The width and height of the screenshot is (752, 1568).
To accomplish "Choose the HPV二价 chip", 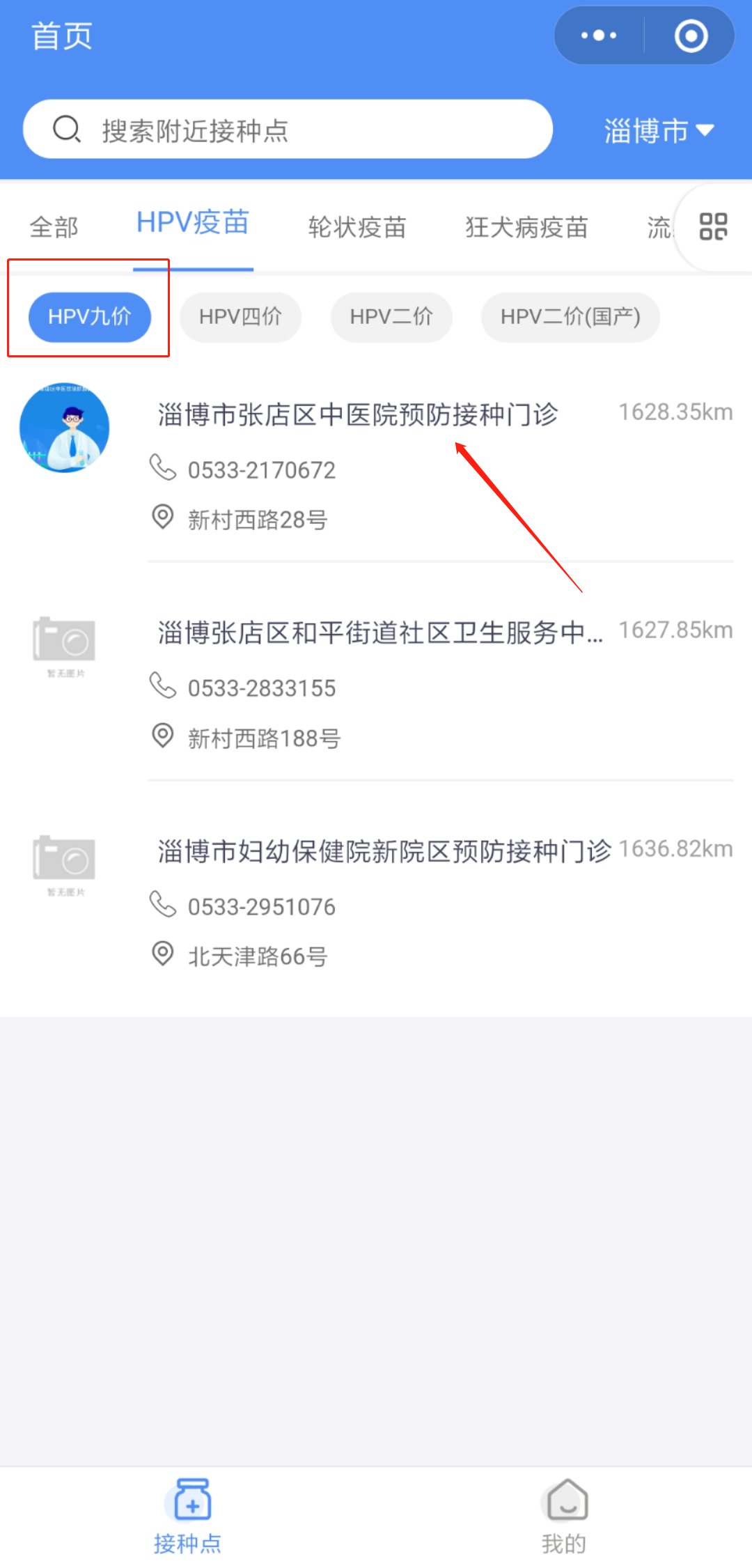I will point(391,317).
